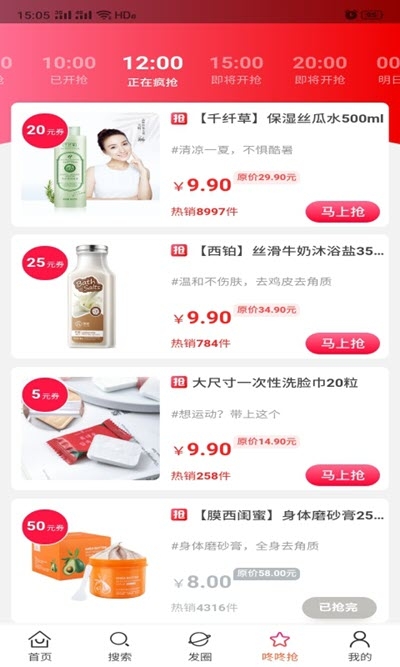This screenshot has height=667, width=400.
Task: Open the 西铂 丝滑牛奶沐浴盐 product card
Action: click(x=200, y=296)
